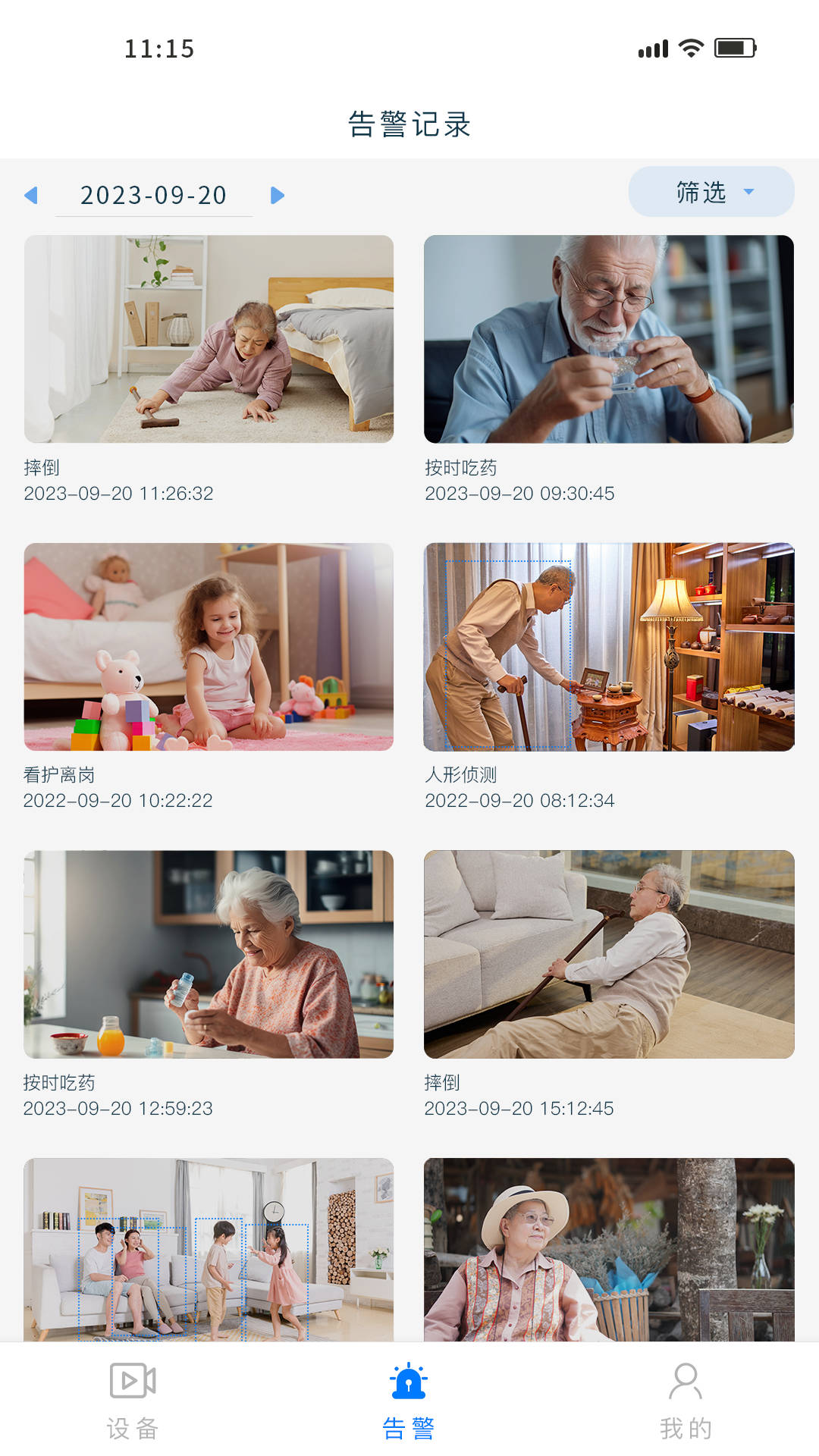This screenshot has width=819, height=1456.
Task: View the 看护离岗 alert record
Action: tap(209, 647)
